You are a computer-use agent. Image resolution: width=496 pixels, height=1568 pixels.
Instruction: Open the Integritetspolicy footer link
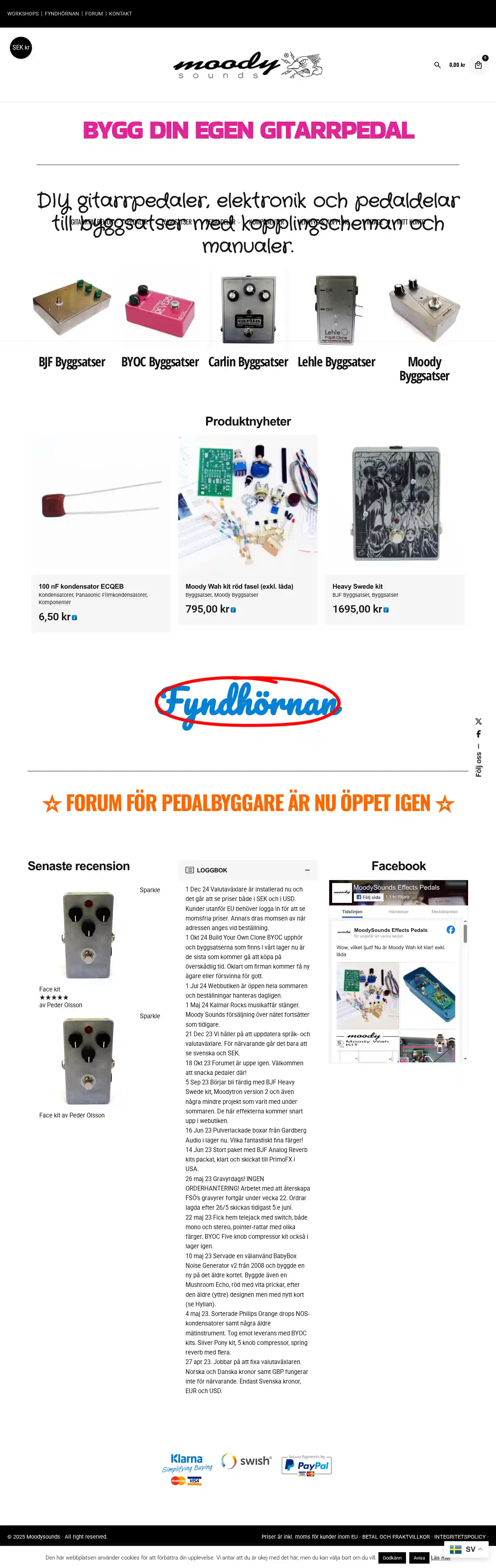(460, 1536)
